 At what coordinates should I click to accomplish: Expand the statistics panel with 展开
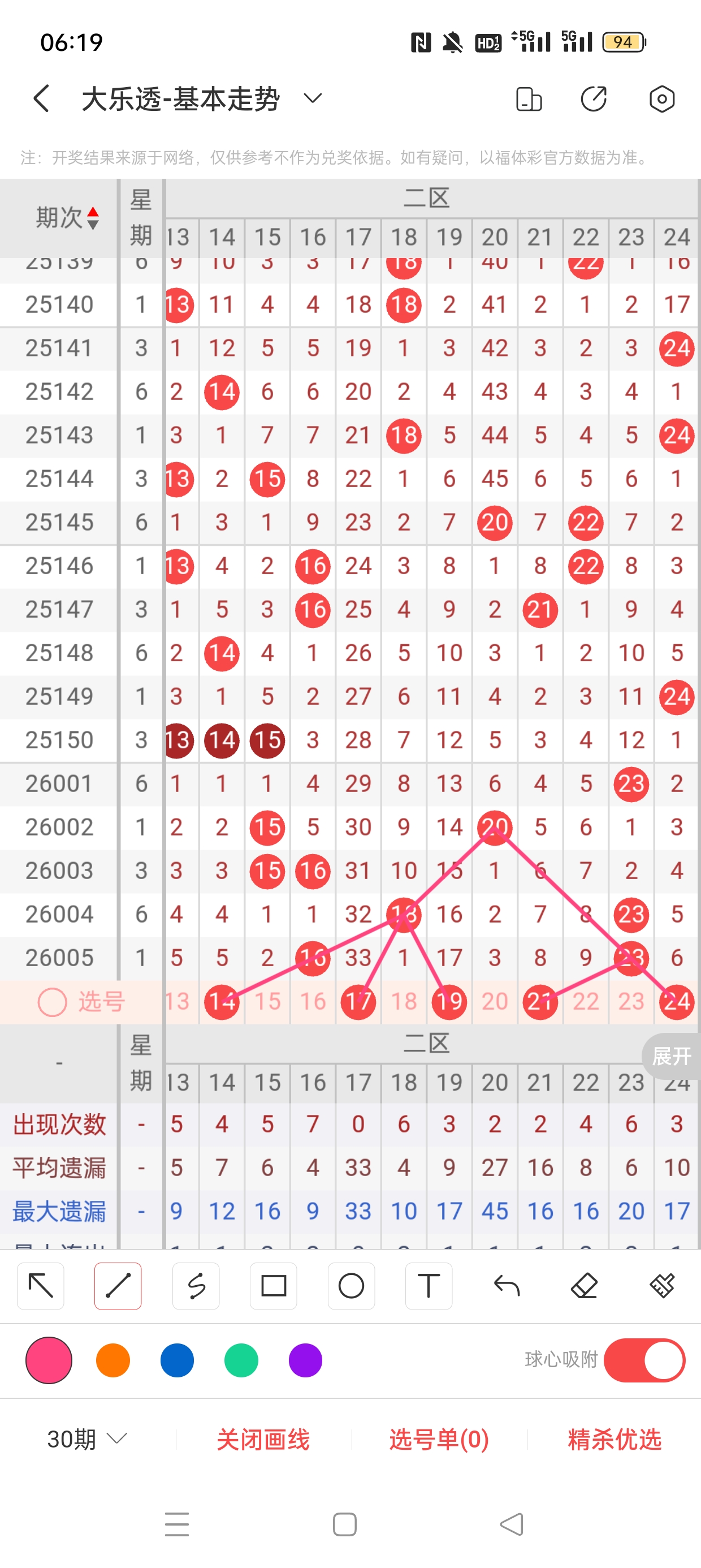pos(671,1056)
